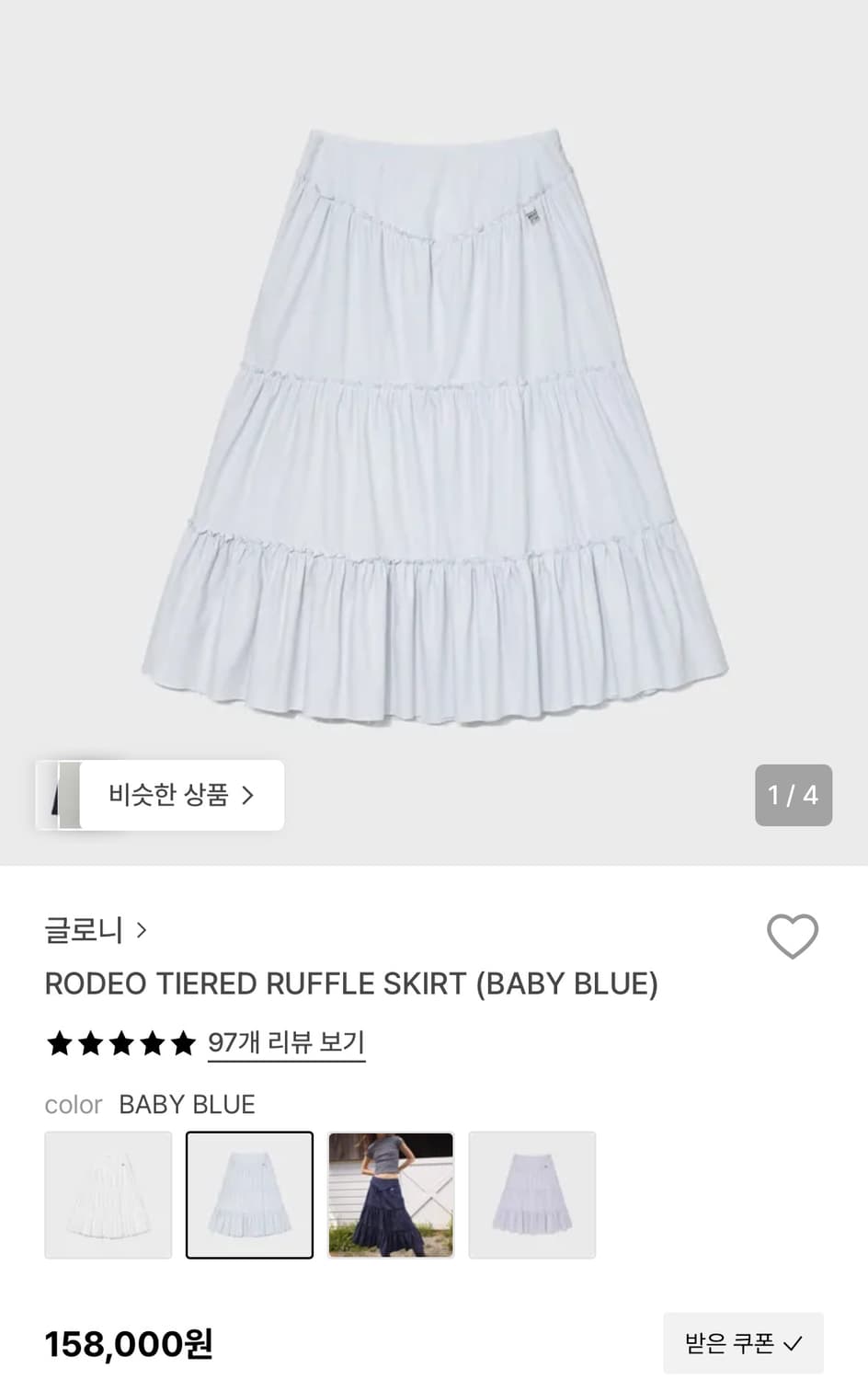
Task: Click the white color swatch thumbnail
Action: (108, 1194)
